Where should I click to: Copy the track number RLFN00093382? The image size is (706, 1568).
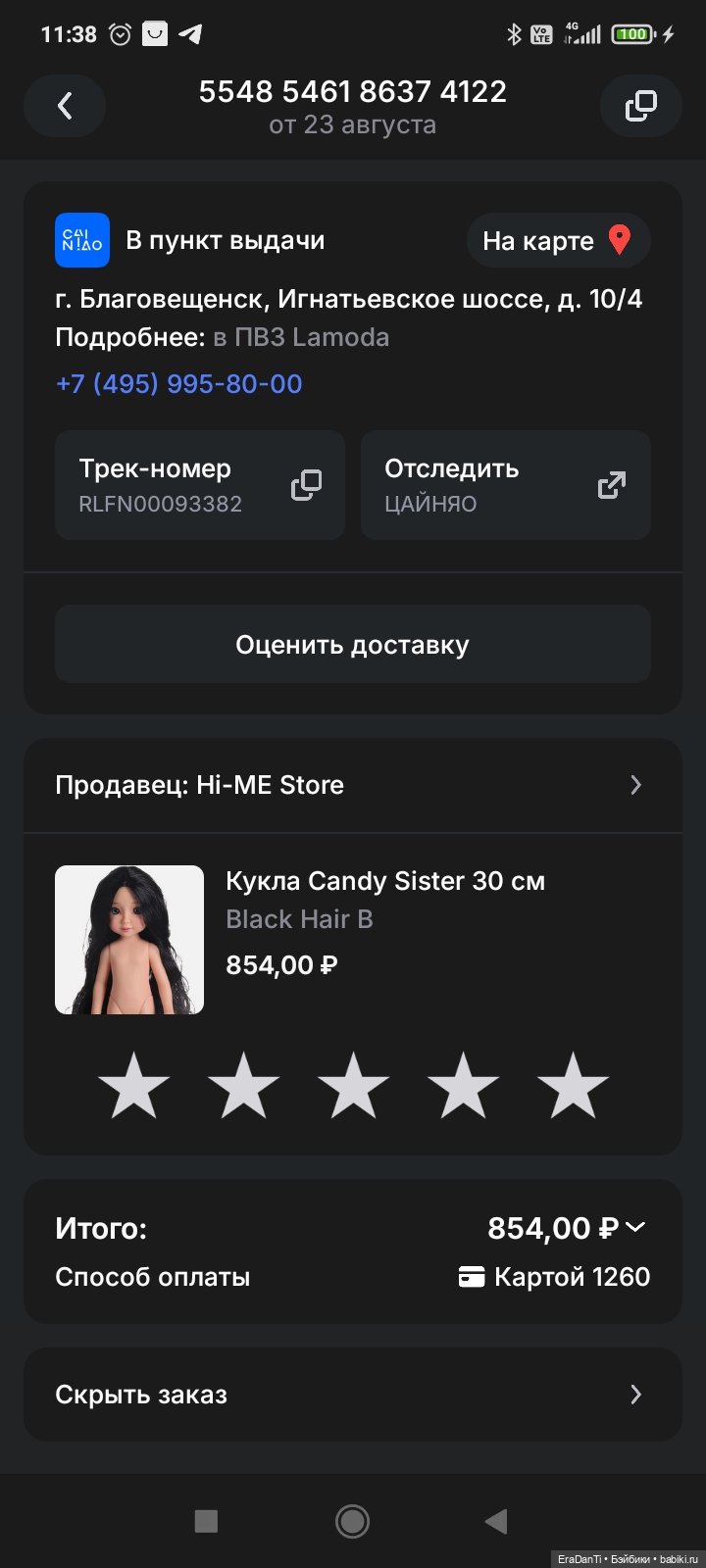click(x=306, y=485)
